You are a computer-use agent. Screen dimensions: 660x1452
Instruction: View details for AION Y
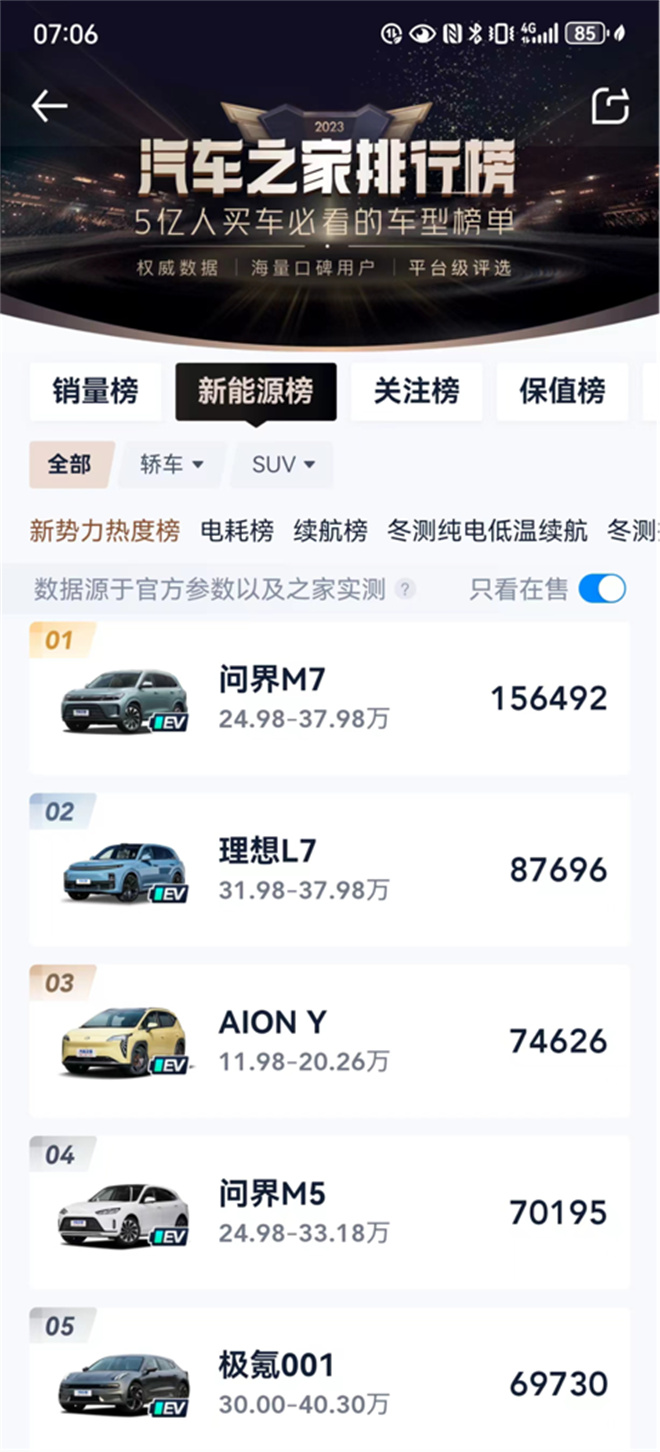click(x=329, y=1040)
